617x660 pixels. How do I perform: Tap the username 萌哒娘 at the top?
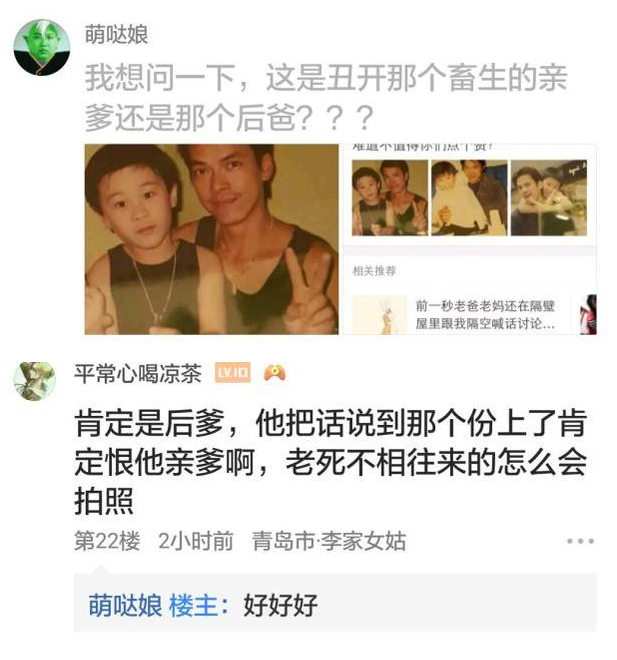tap(116, 34)
